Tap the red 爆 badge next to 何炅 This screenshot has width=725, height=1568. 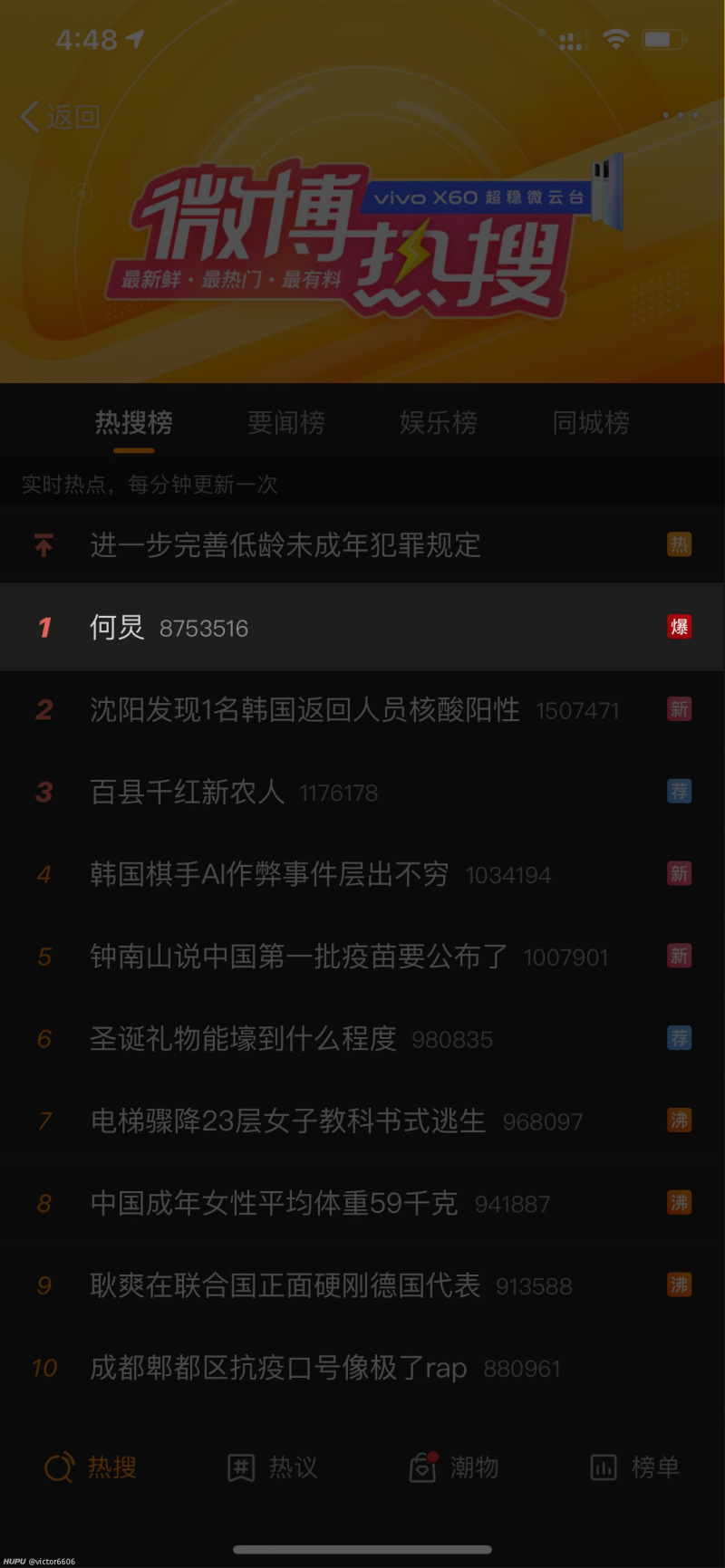pos(680,627)
